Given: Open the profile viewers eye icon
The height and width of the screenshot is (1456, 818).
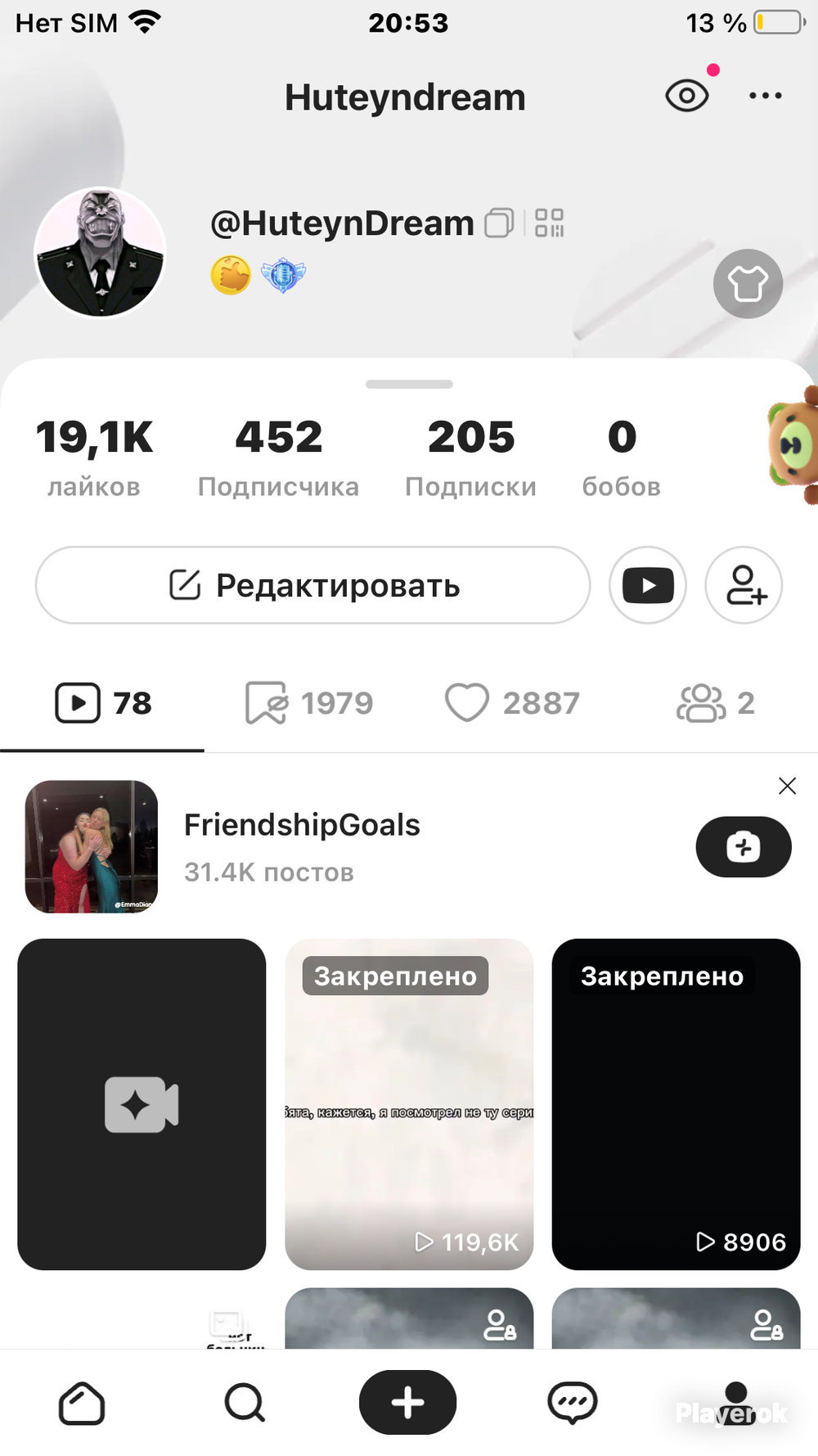Looking at the screenshot, I should (x=687, y=96).
